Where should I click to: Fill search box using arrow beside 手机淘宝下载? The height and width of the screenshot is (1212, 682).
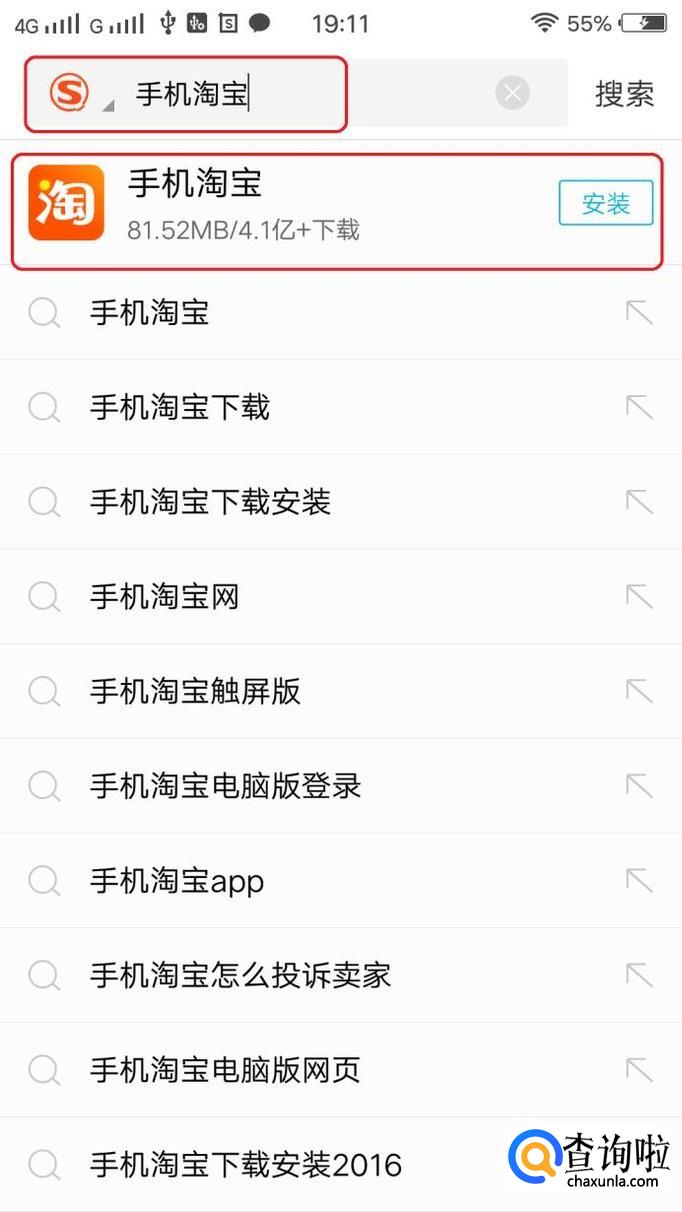pos(639,408)
